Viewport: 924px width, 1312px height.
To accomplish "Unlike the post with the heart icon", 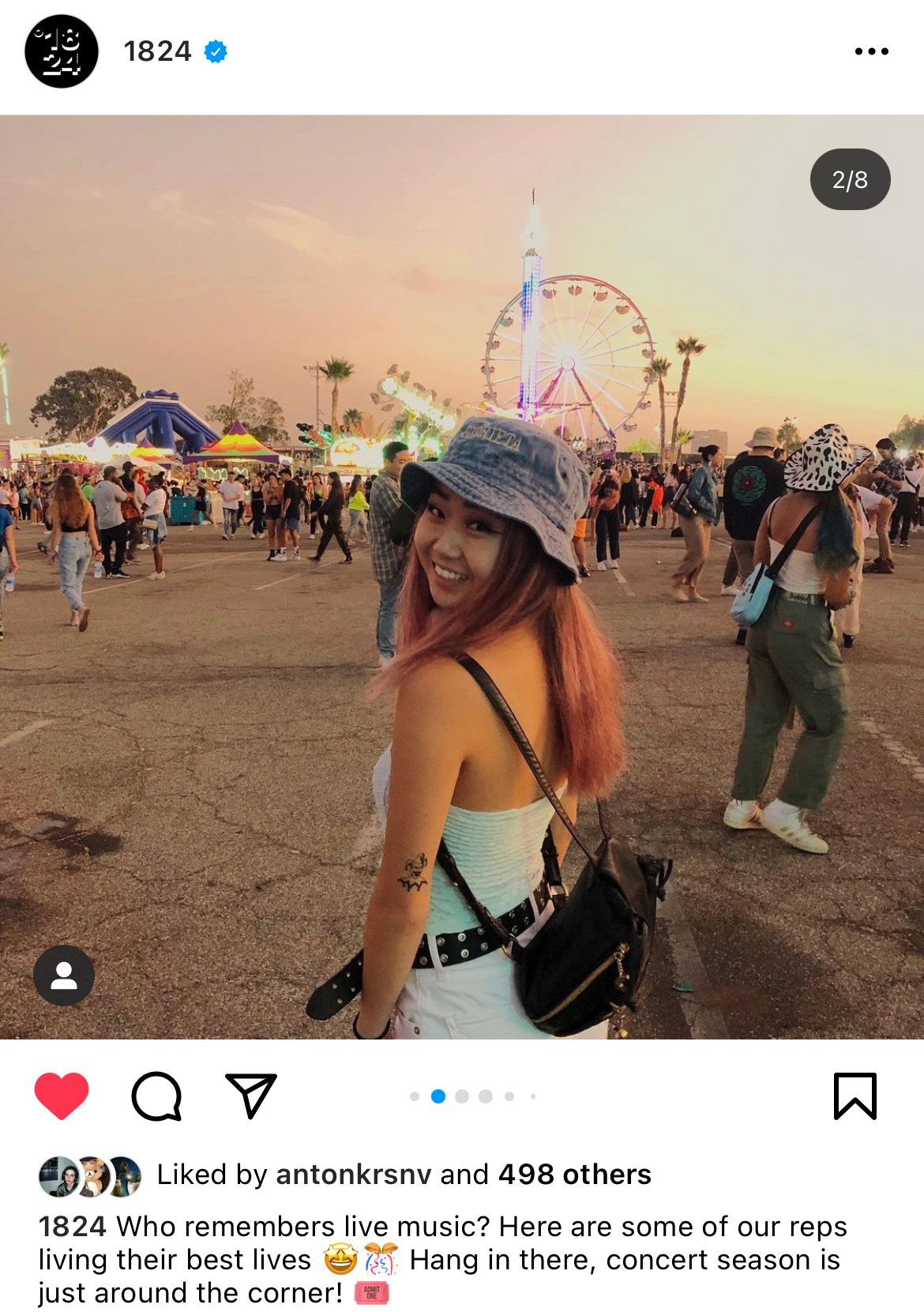I will click(x=62, y=1096).
